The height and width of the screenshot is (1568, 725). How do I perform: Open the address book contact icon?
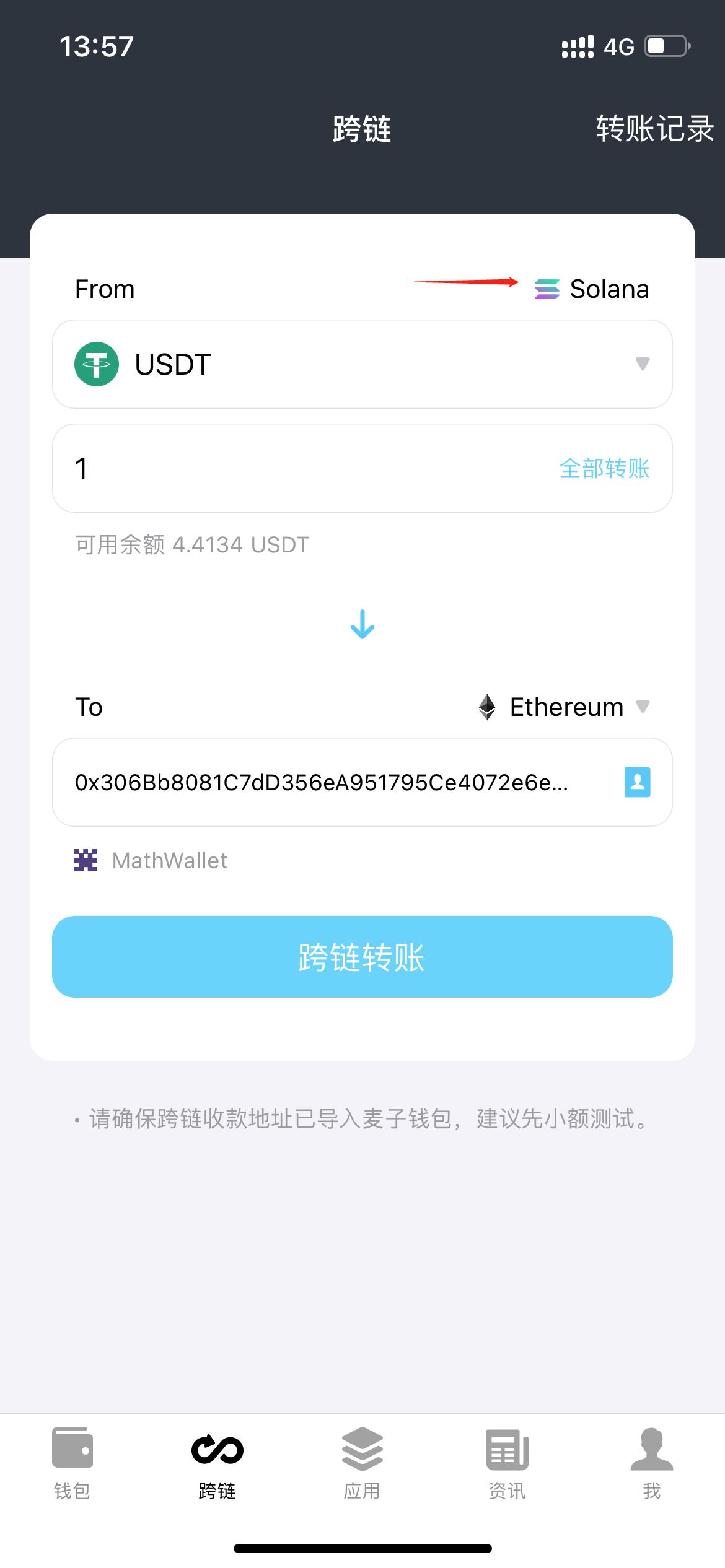tap(637, 782)
